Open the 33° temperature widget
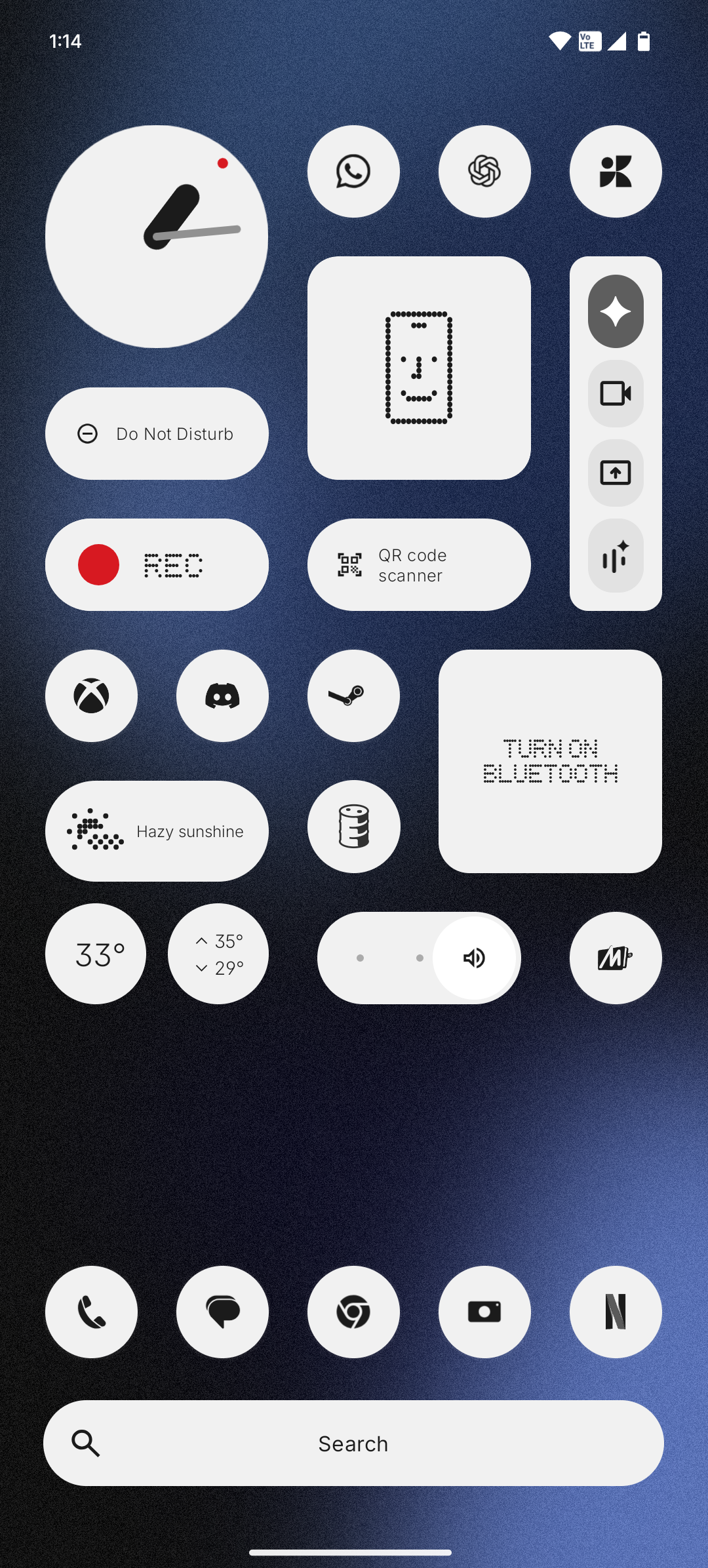This screenshot has height=1568, width=708. click(x=96, y=954)
